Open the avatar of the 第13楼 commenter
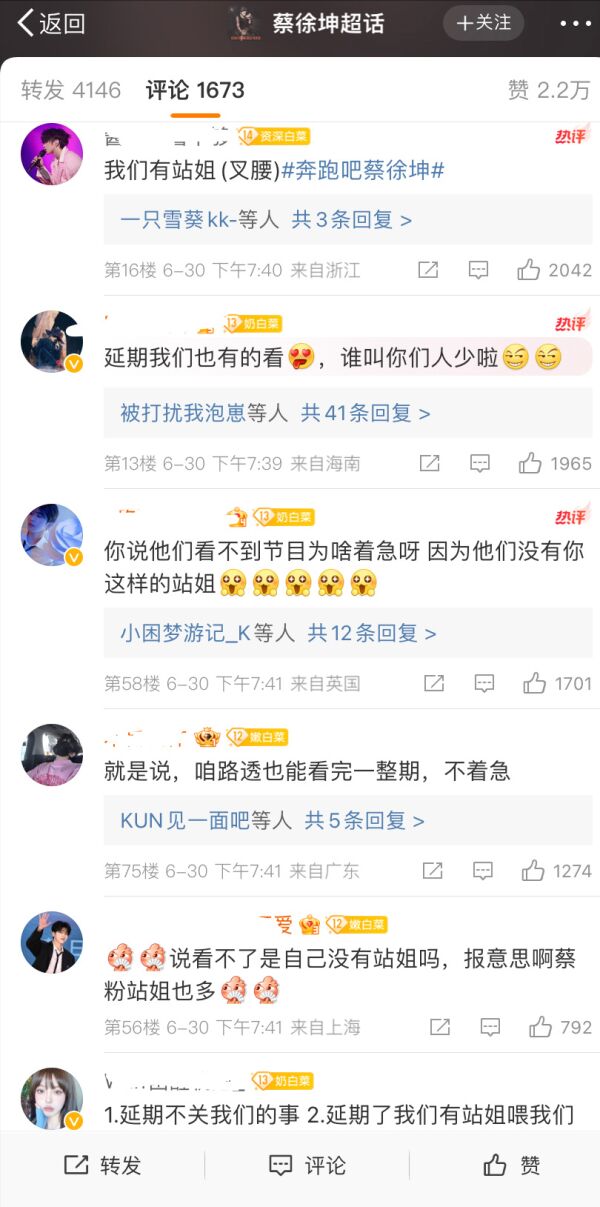This screenshot has width=600, height=1207. 51,342
